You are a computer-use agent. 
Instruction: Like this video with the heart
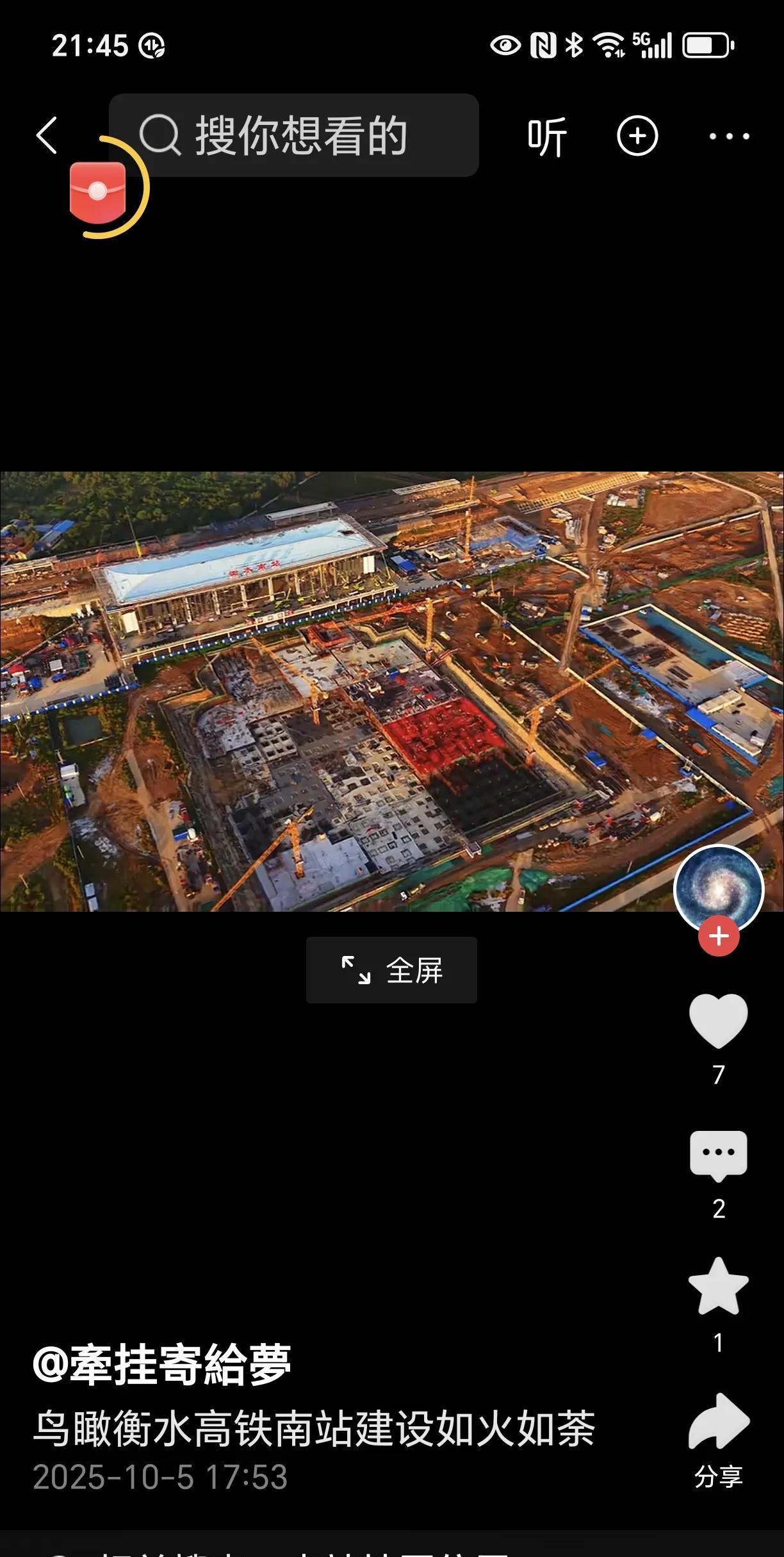coord(719,1021)
